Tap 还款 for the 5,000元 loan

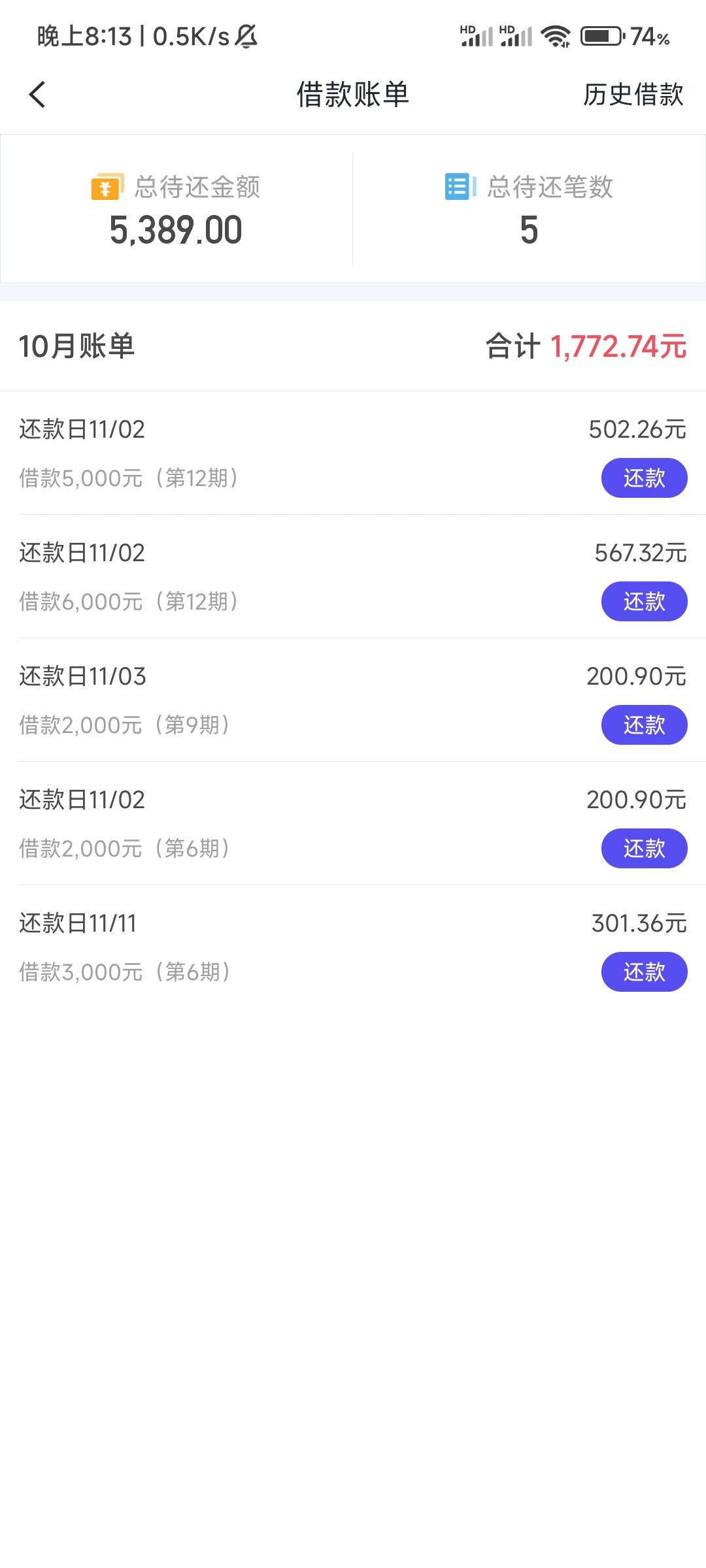pyautogui.click(x=644, y=478)
